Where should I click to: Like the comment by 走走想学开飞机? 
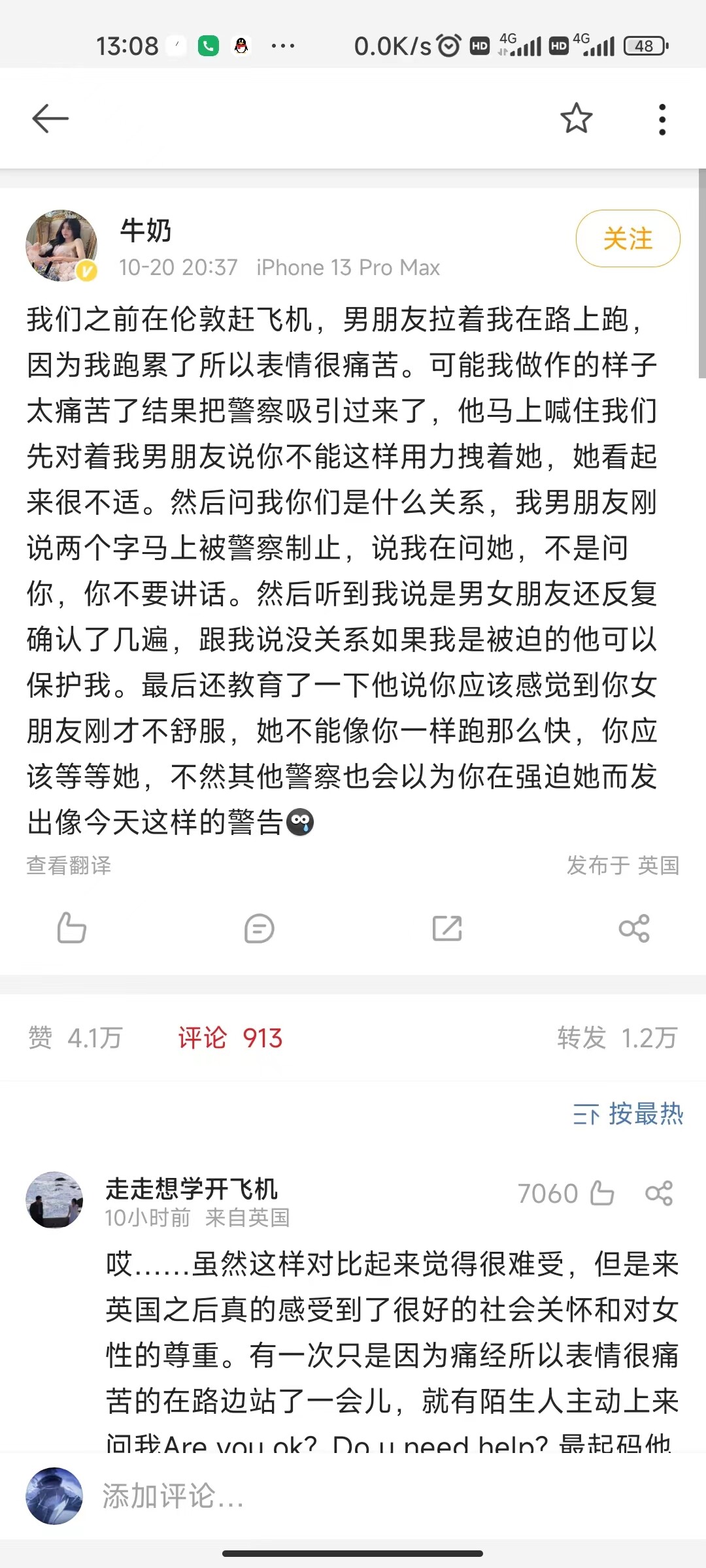pos(601,1194)
